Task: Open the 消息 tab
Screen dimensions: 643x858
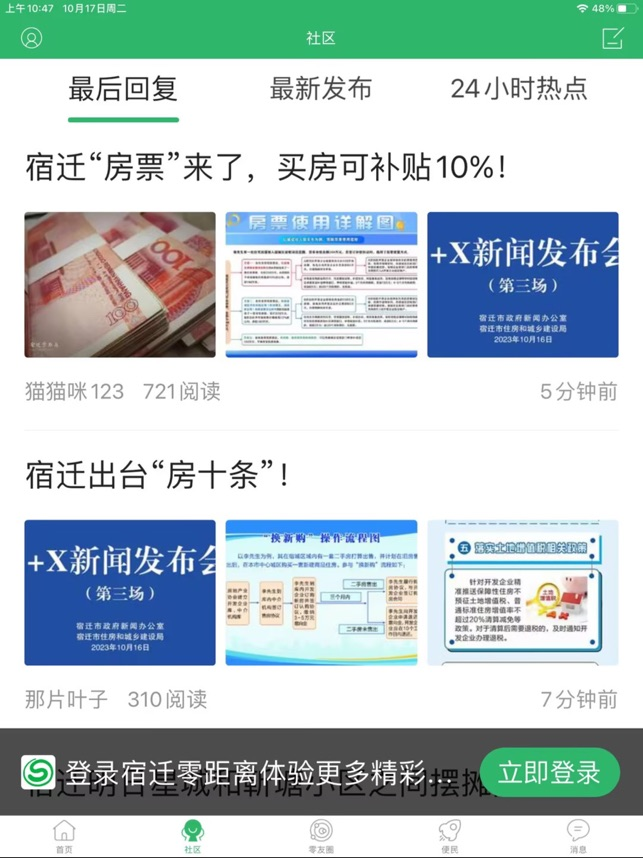Action: [578, 836]
